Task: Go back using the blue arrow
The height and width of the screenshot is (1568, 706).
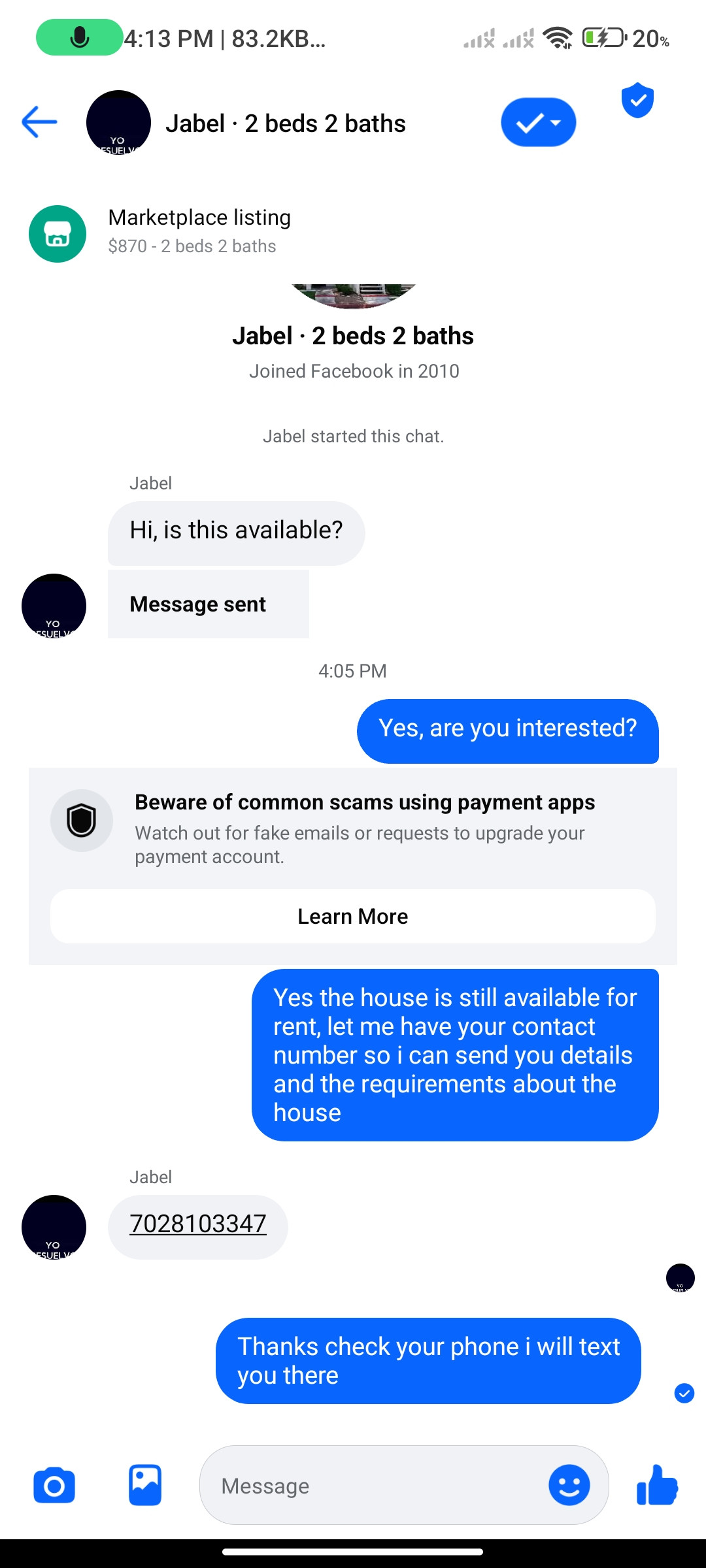Action: tap(39, 122)
